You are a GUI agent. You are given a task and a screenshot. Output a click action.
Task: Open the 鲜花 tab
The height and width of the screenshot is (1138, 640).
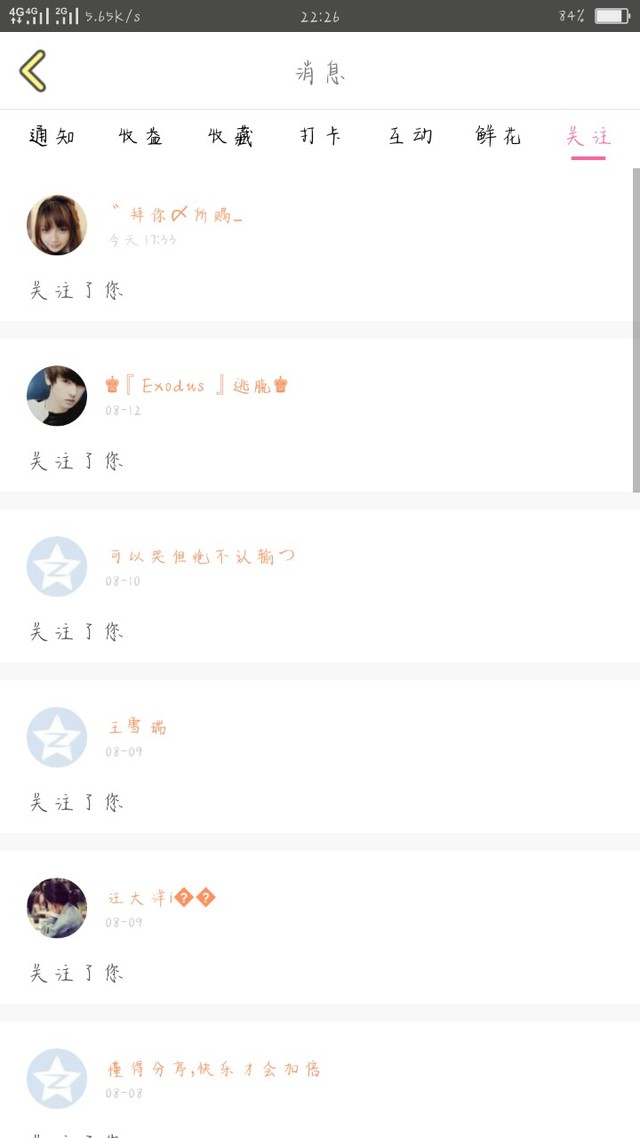coord(498,137)
